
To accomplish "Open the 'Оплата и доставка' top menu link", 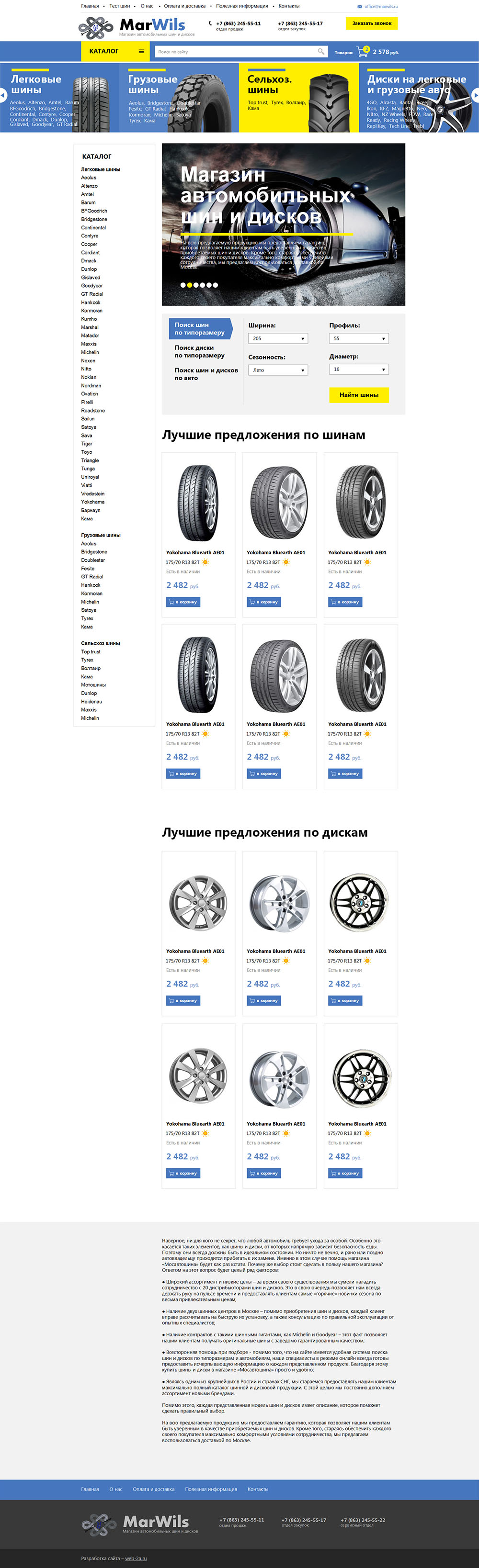I will (x=184, y=6).
